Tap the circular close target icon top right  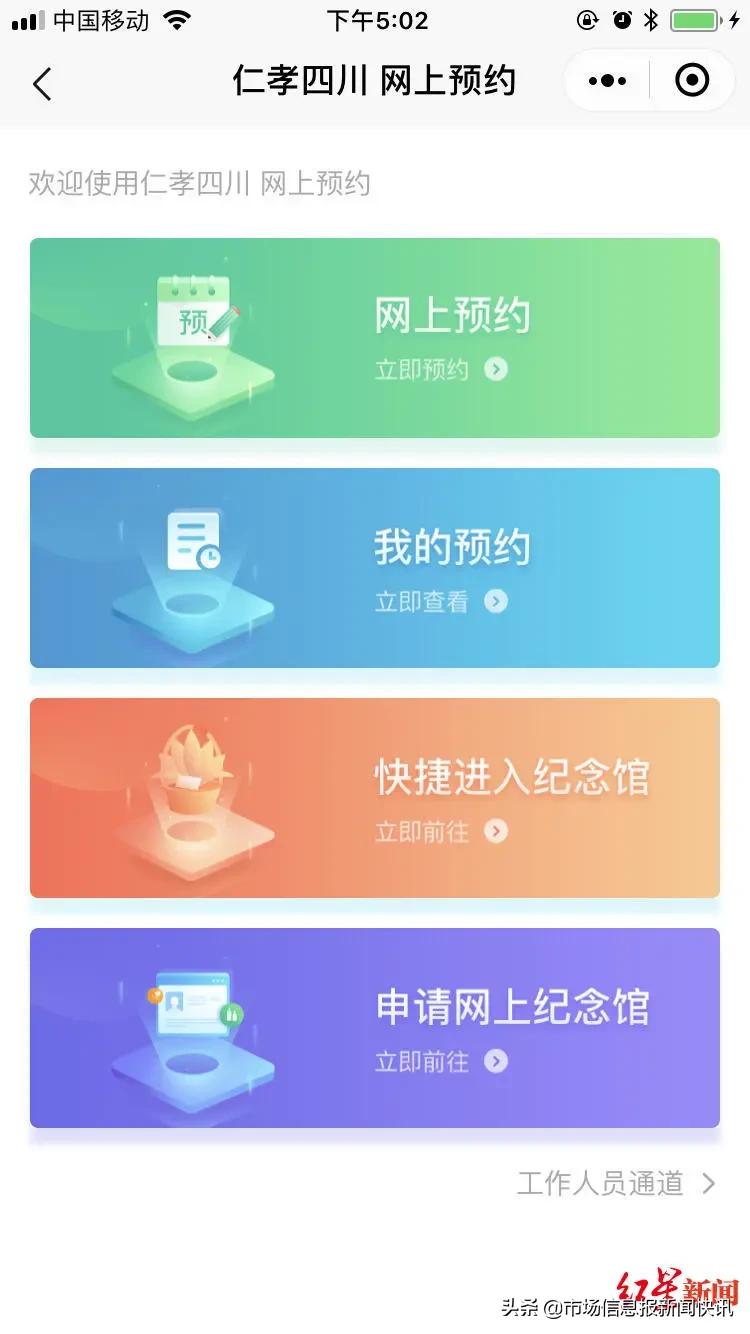click(692, 80)
